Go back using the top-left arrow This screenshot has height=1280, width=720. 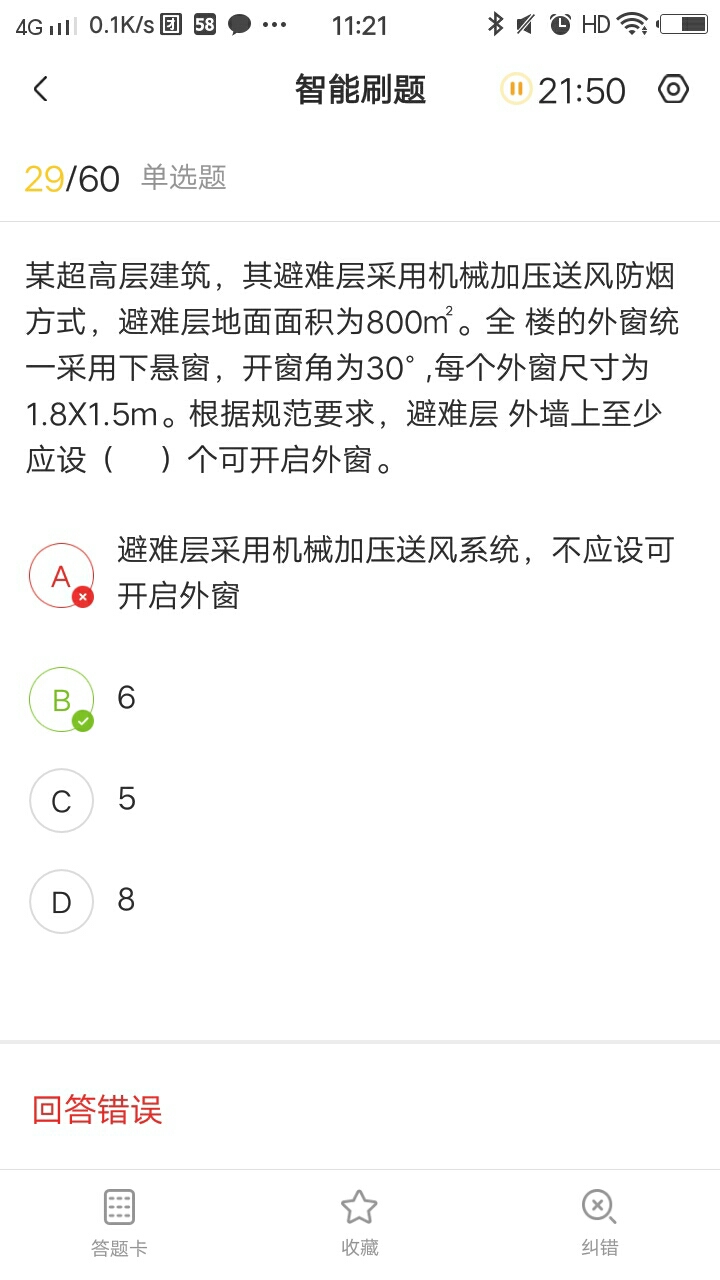[40, 89]
